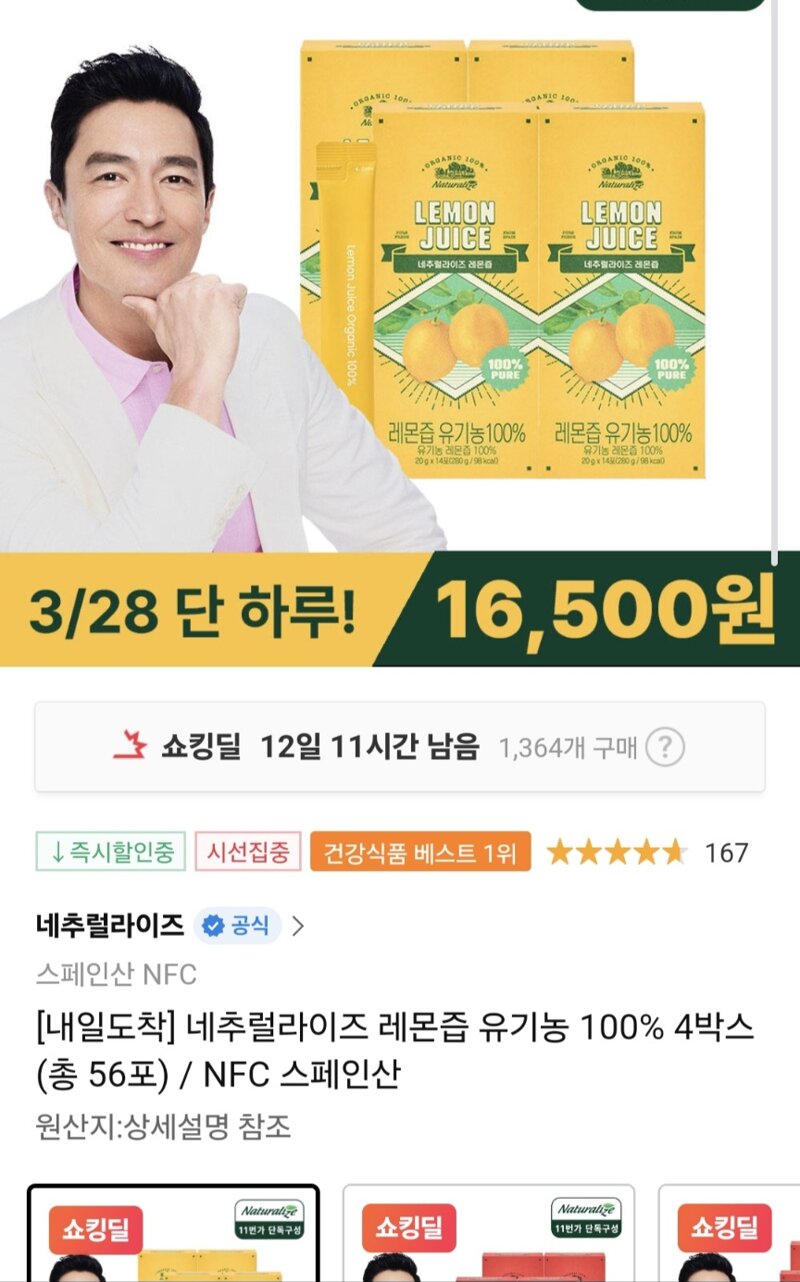This screenshot has height=1282, width=800.
Task: Select the second red box product thumbnail
Action: pyautogui.click(x=489, y=1233)
